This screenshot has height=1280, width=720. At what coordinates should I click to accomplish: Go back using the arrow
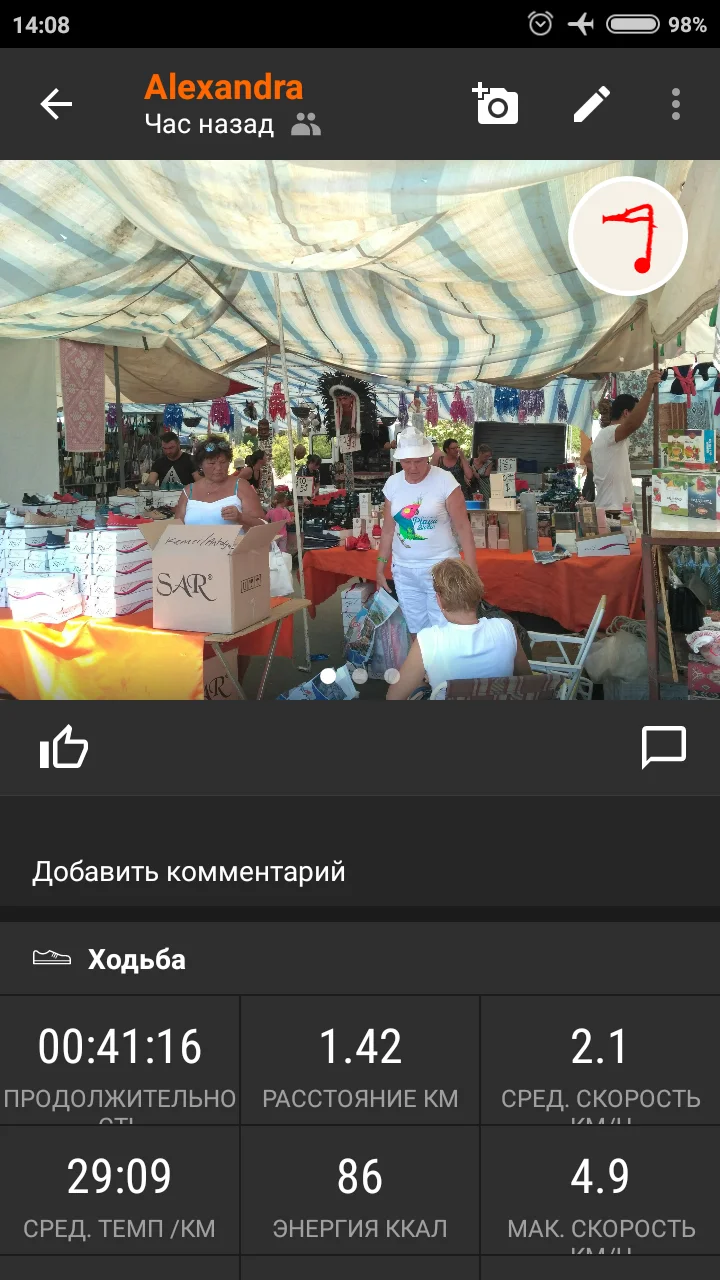tap(56, 104)
